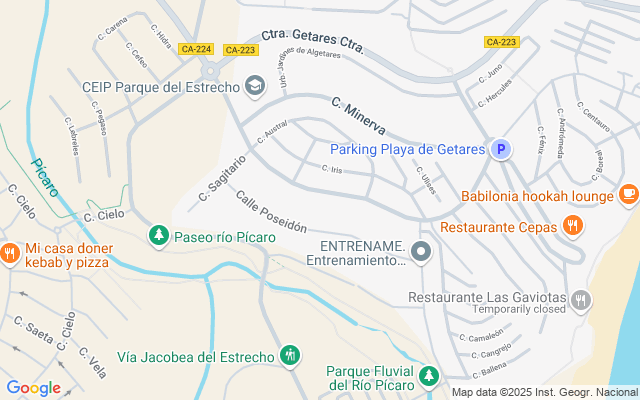Select Parking Playa de Getares marker
This screenshot has height=400, width=640.
[x=501, y=150]
